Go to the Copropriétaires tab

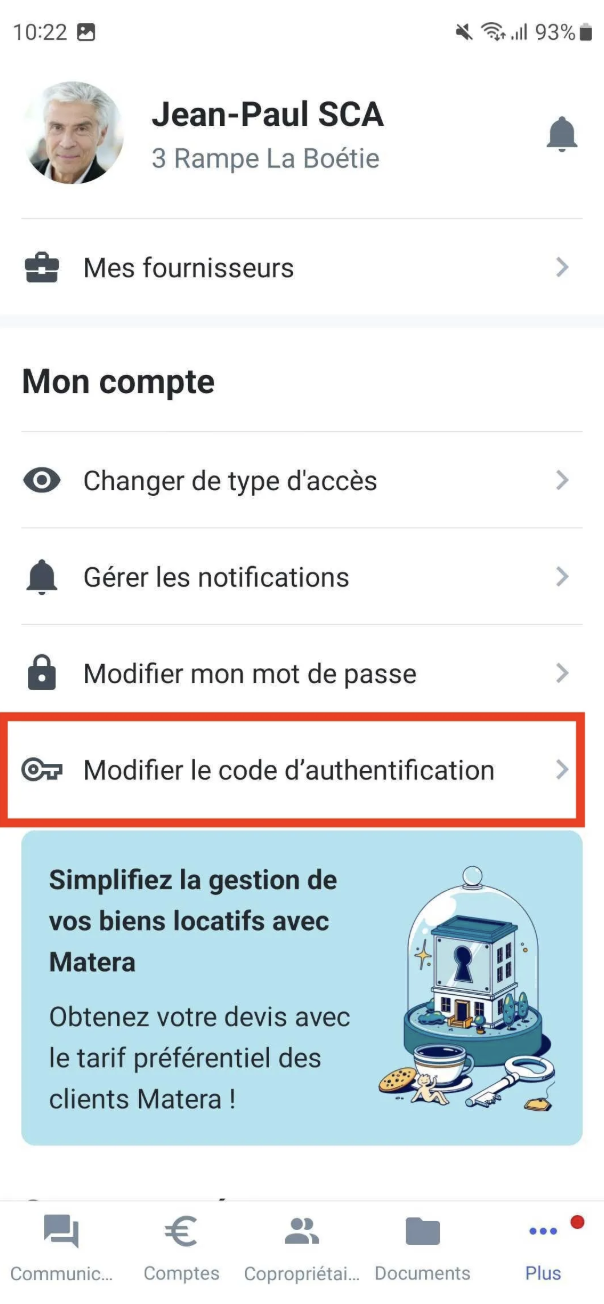point(301,1248)
